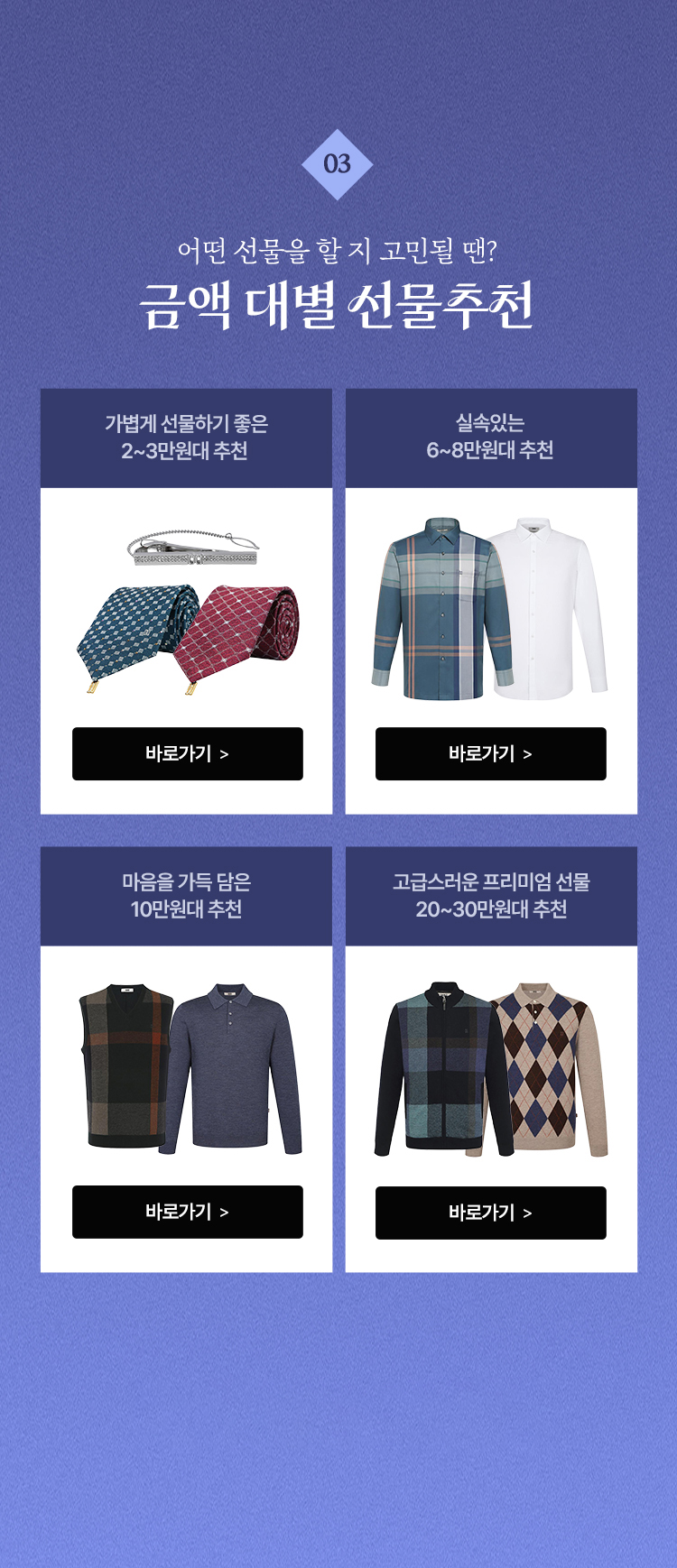Image resolution: width=677 pixels, height=1568 pixels.
Task: Go to the 10만원대 recommendation via 바로가기
Action: pos(187,1212)
